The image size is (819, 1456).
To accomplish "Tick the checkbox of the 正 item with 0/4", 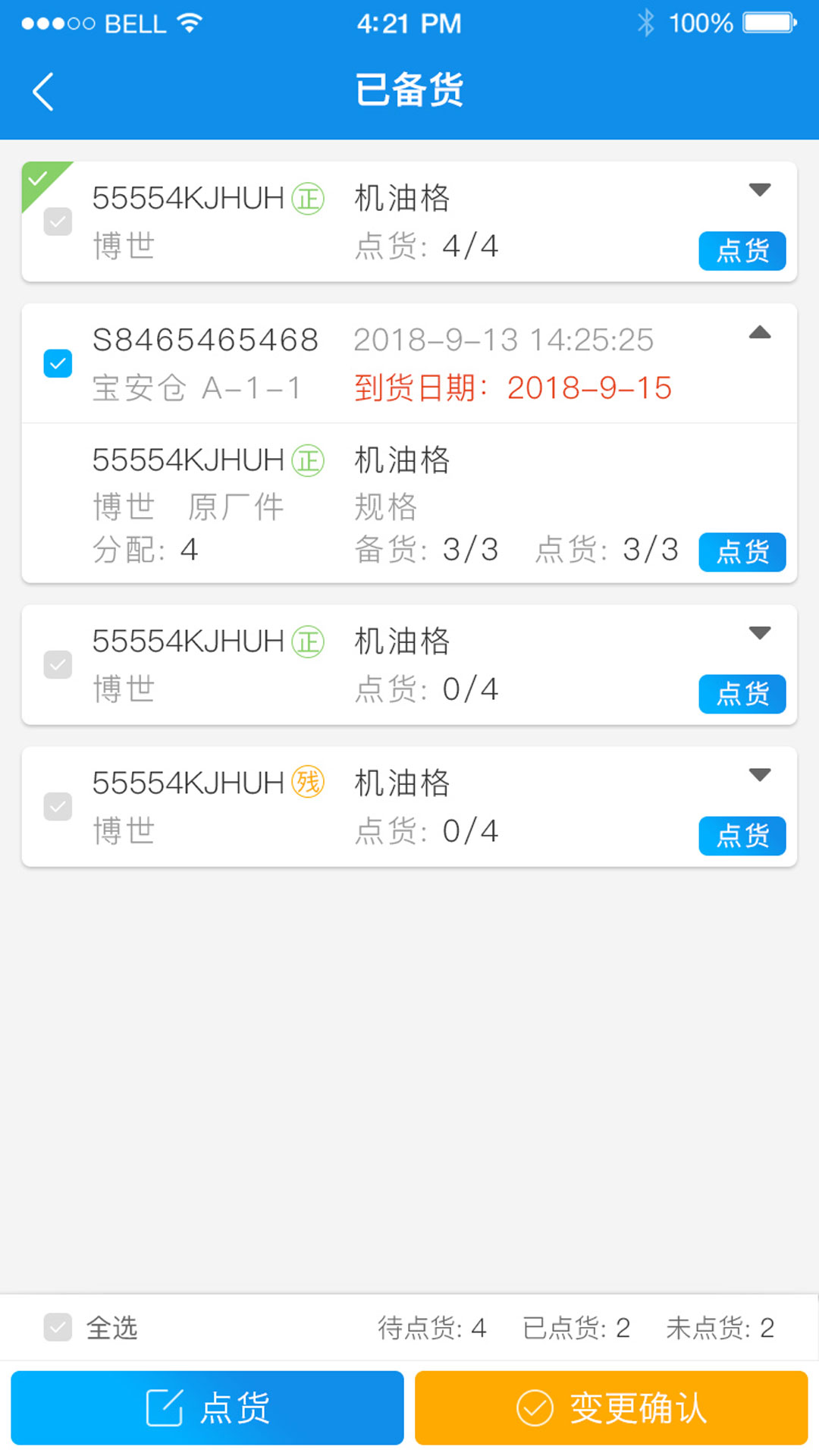I will tap(58, 665).
